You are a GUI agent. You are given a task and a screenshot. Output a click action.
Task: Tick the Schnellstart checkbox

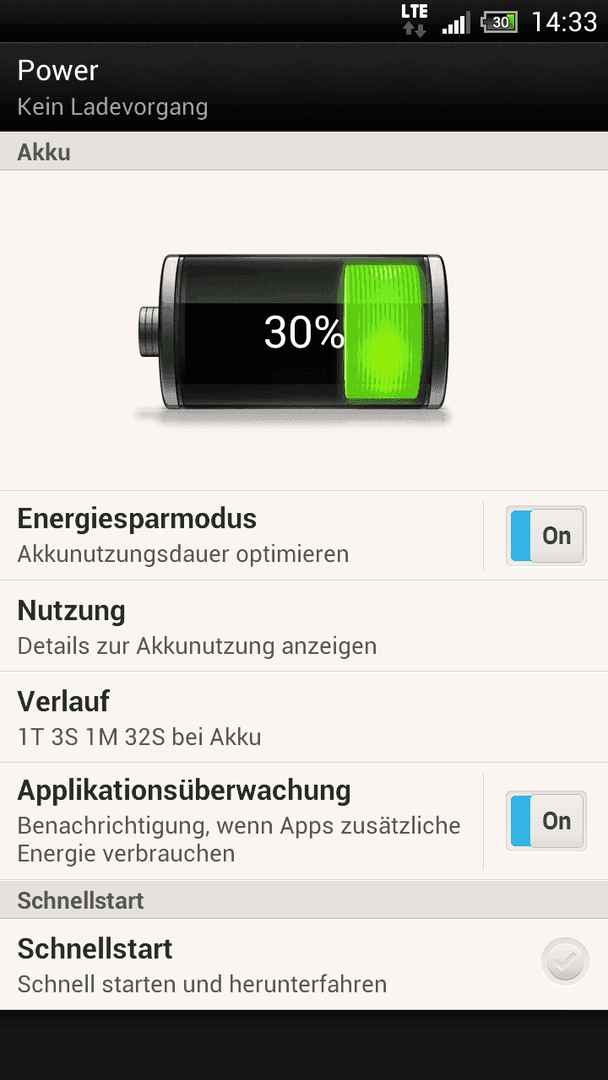565,962
